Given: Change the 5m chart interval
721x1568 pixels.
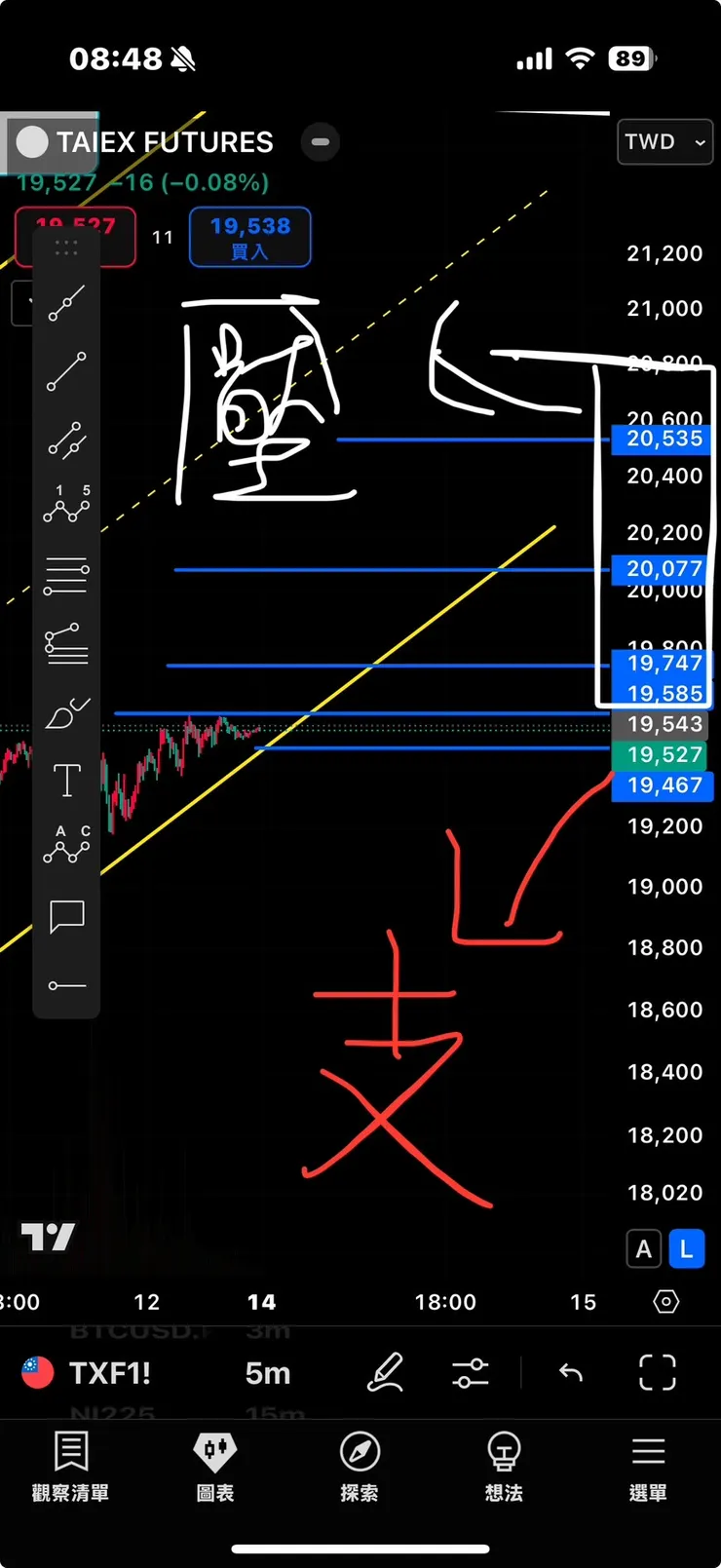Looking at the screenshot, I should (x=268, y=1373).
